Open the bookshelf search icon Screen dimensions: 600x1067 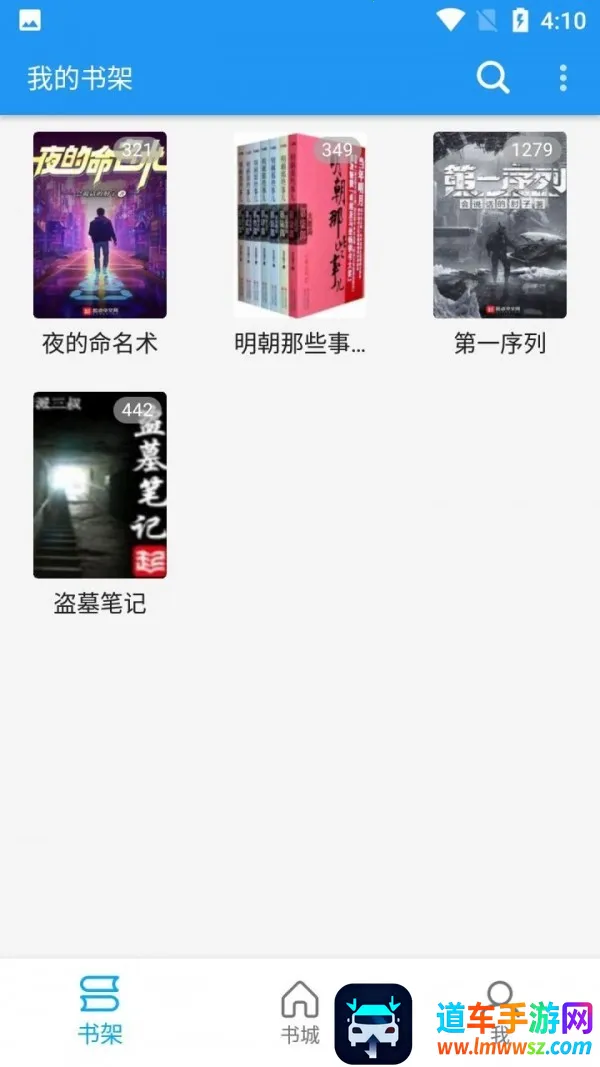pyautogui.click(x=493, y=77)
